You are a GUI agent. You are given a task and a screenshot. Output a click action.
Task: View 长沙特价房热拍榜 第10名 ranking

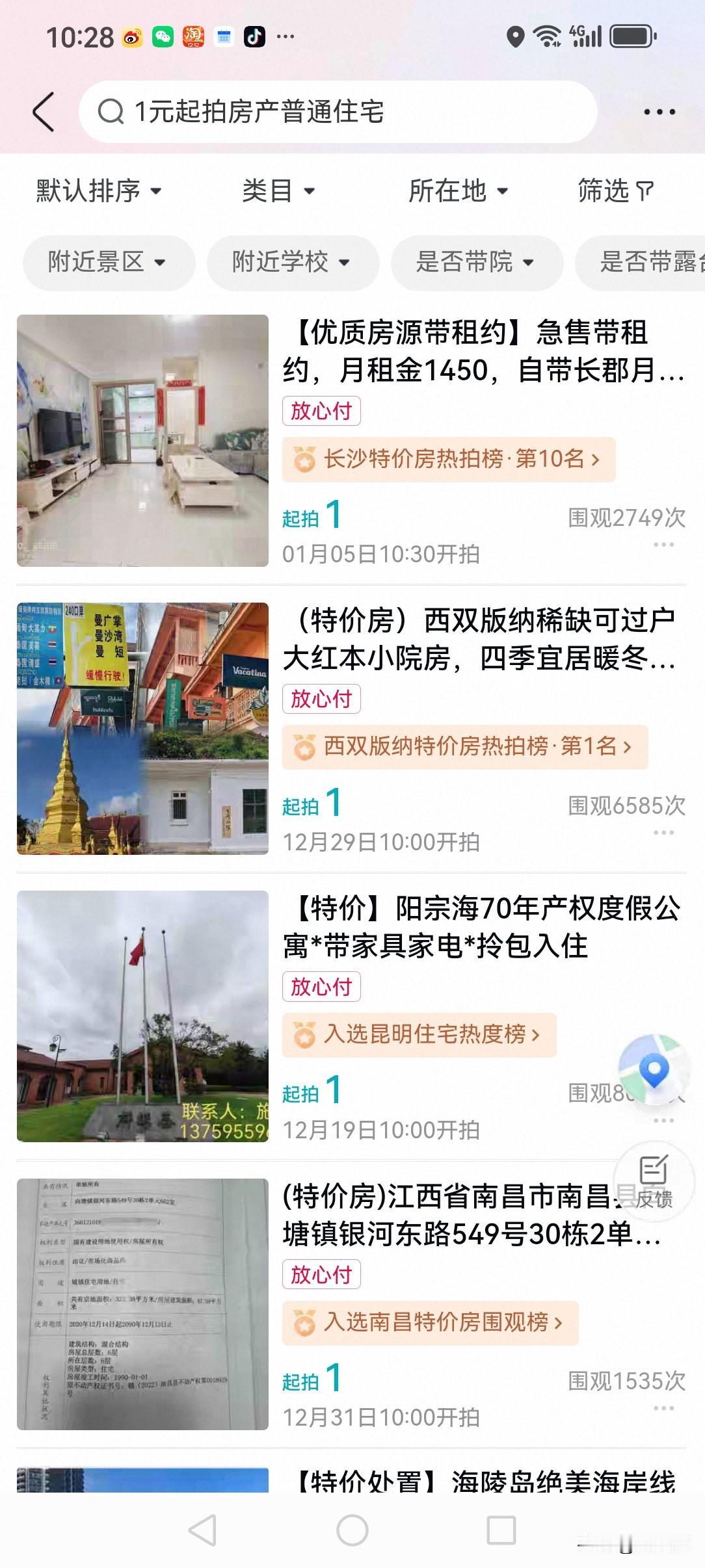(x=448, y=460)
